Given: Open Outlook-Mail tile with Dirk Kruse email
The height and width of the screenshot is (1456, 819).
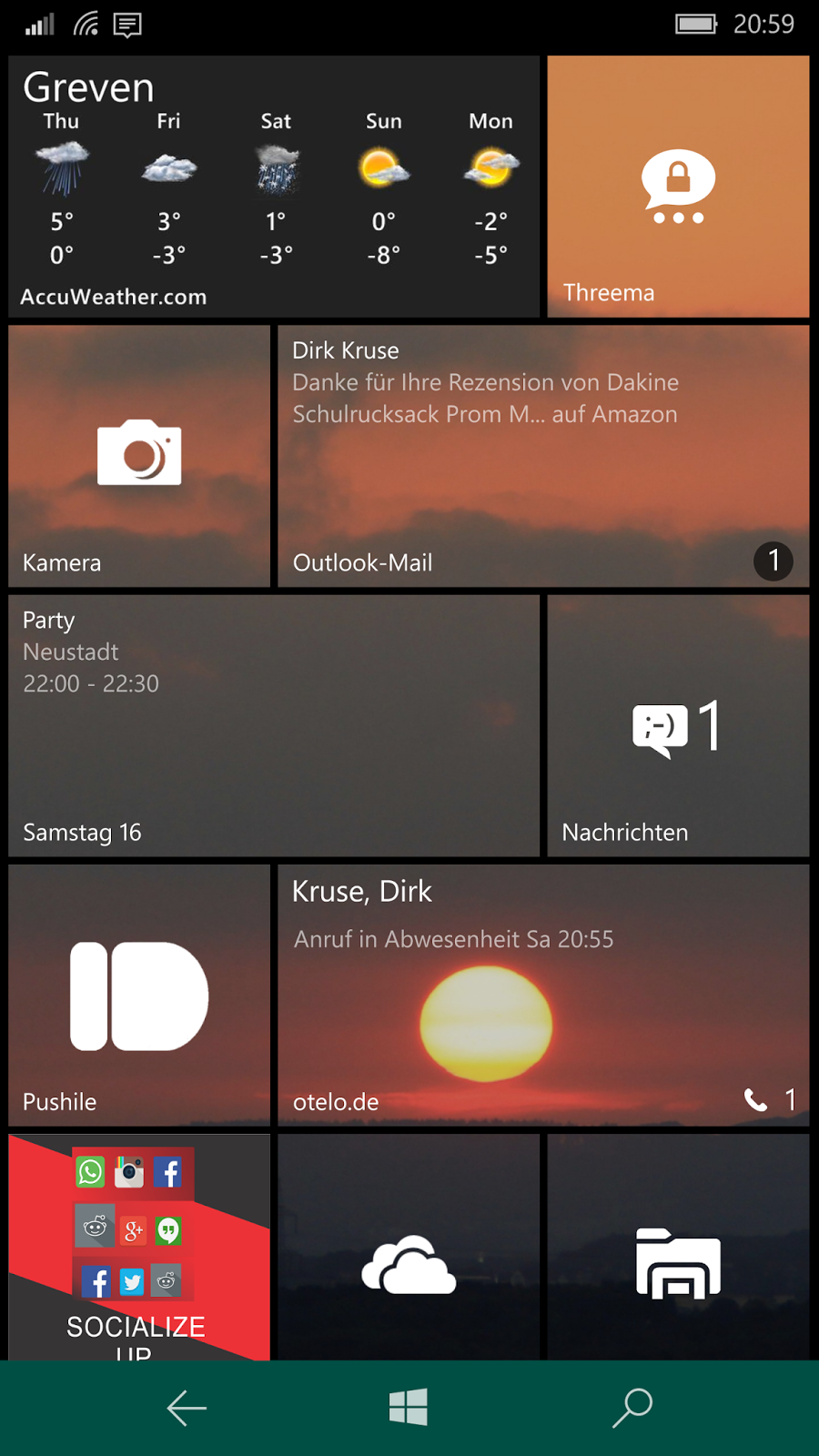Looking at the screenshot, I should [x=542, y=456].
